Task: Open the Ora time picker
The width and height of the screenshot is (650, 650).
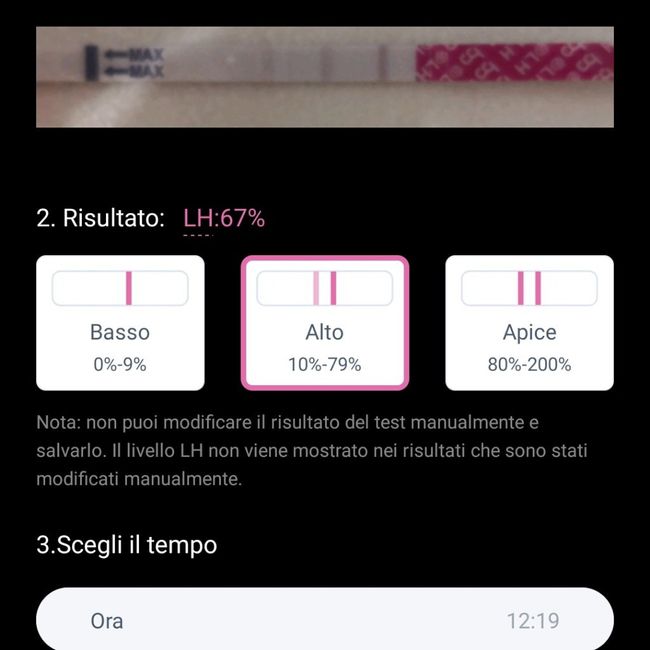Action: point(324,620)
